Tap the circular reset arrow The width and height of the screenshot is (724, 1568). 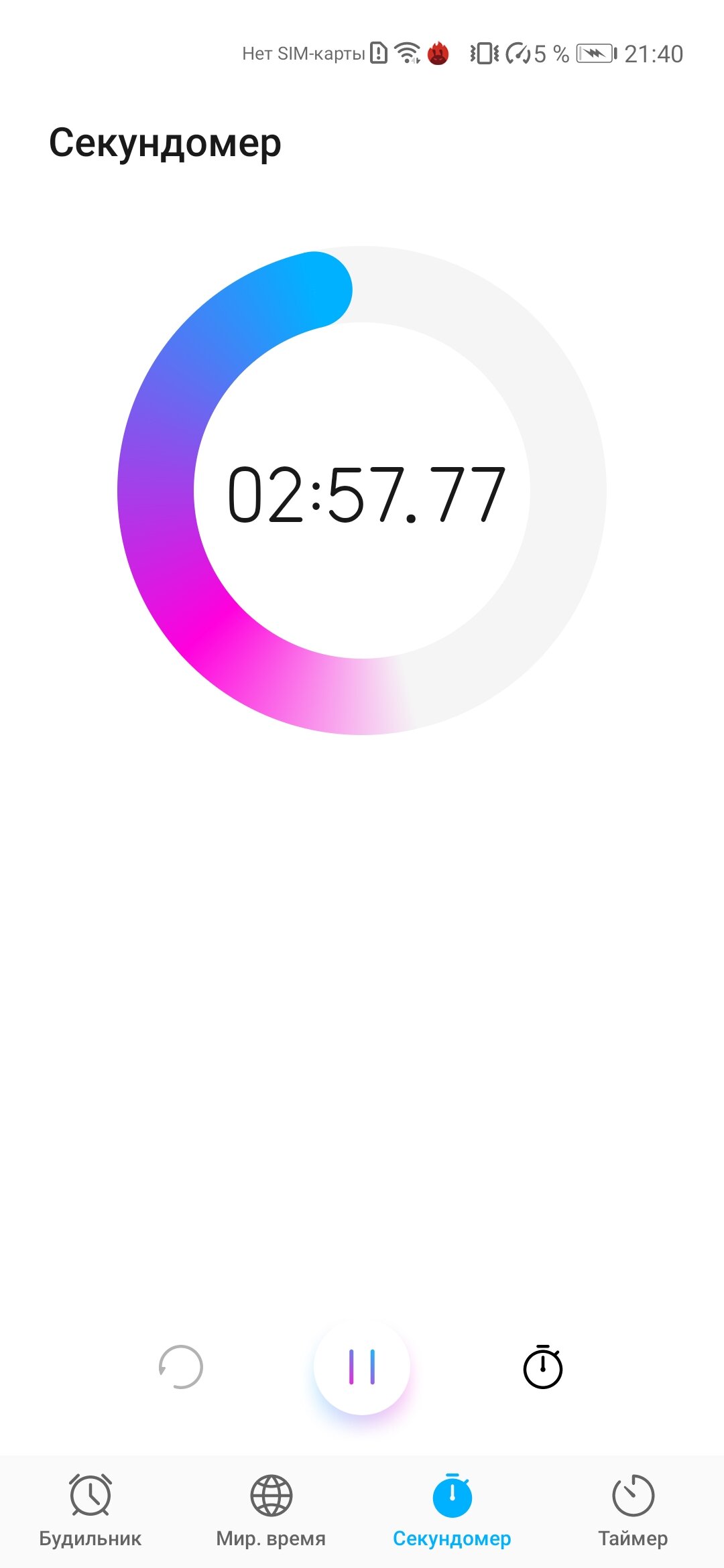180,1367
